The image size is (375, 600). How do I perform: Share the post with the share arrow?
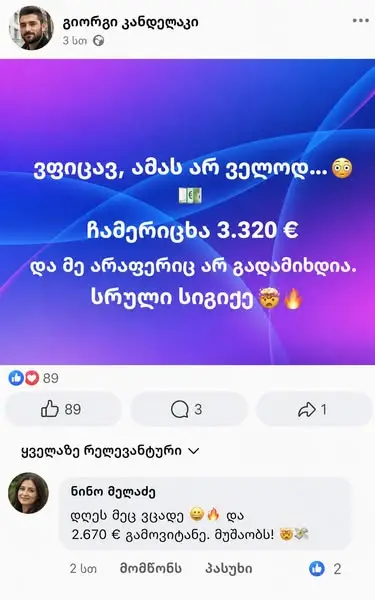[x=314, y=409]
